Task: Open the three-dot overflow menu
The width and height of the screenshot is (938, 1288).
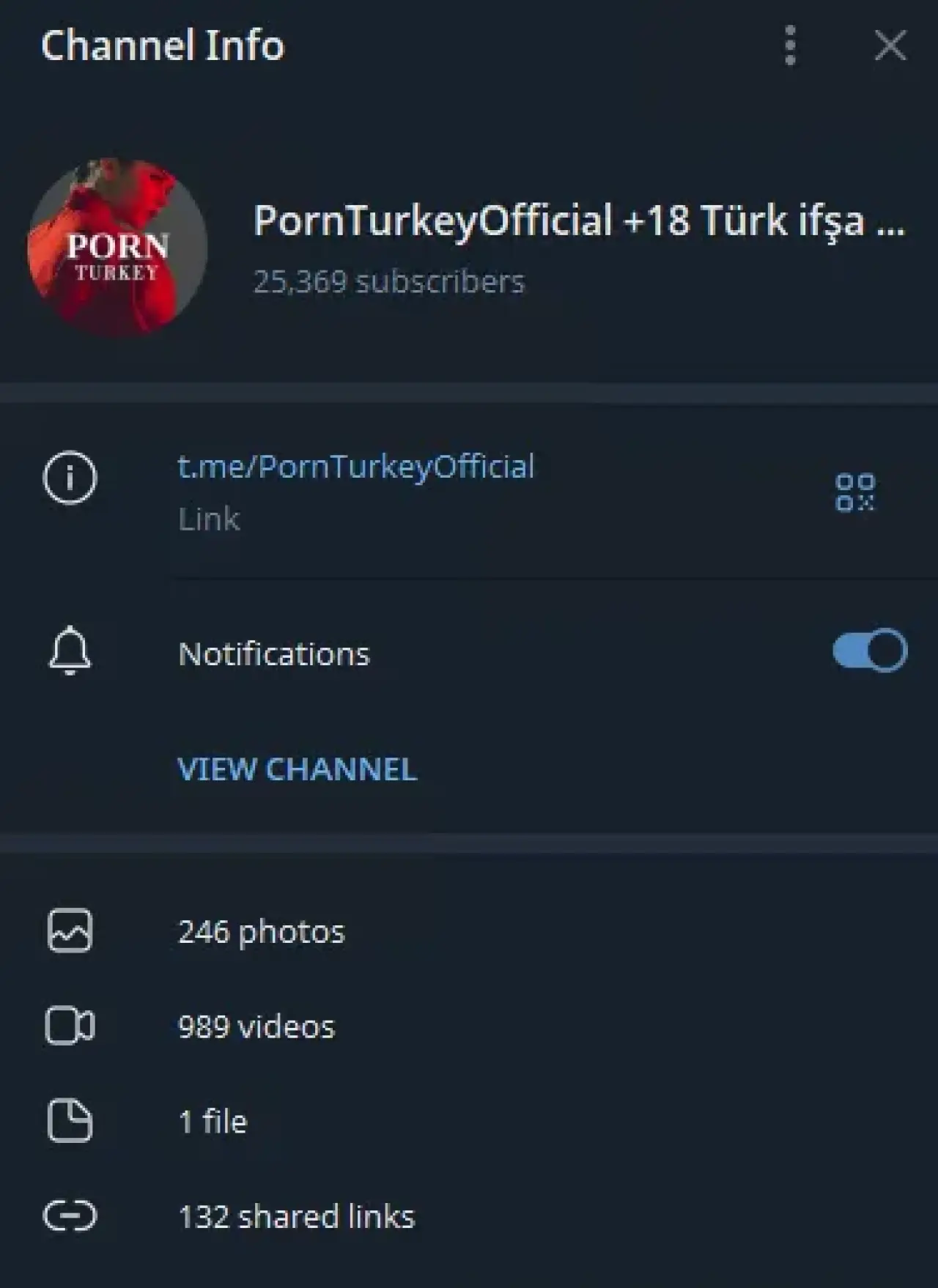Action: coord(790,45)
